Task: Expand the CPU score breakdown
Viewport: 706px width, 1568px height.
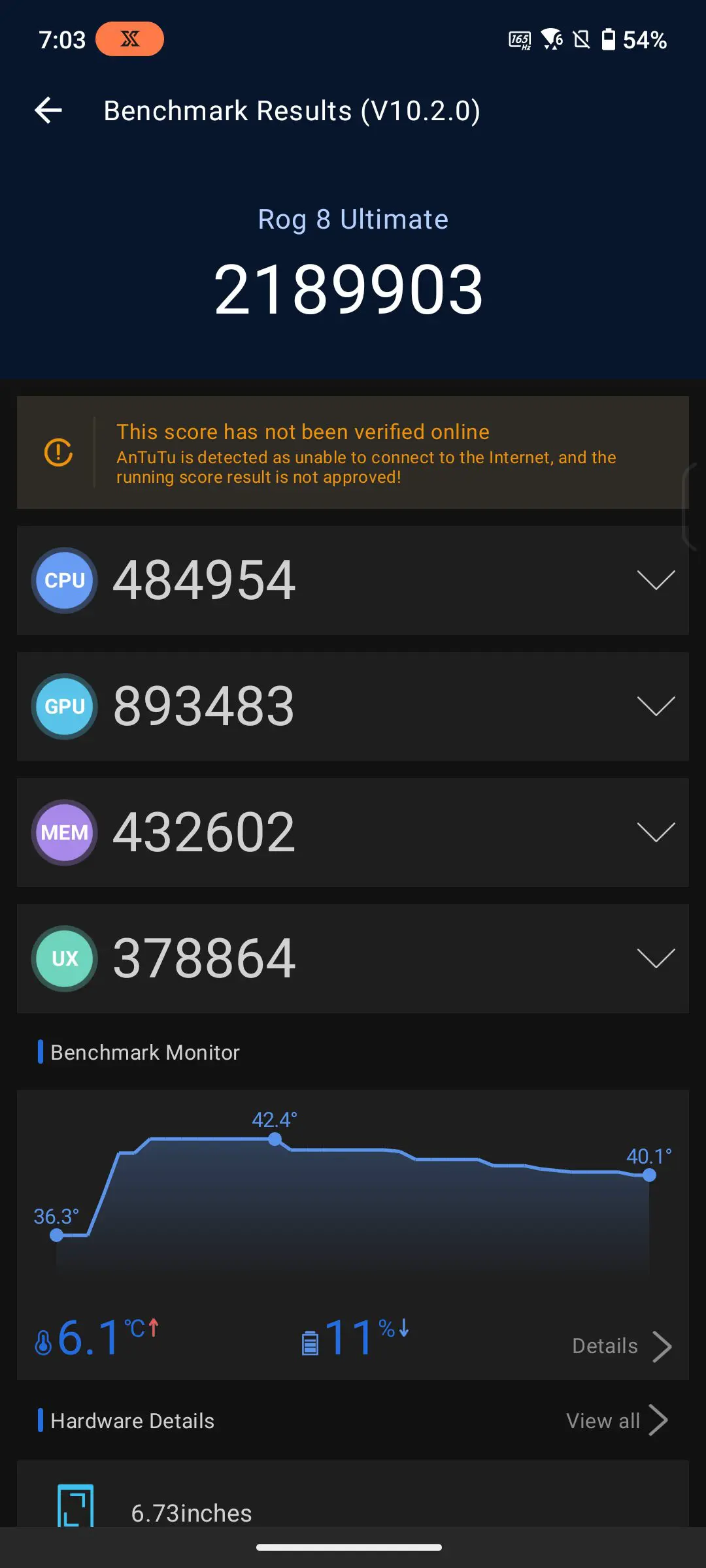Action: click(656, 580)
